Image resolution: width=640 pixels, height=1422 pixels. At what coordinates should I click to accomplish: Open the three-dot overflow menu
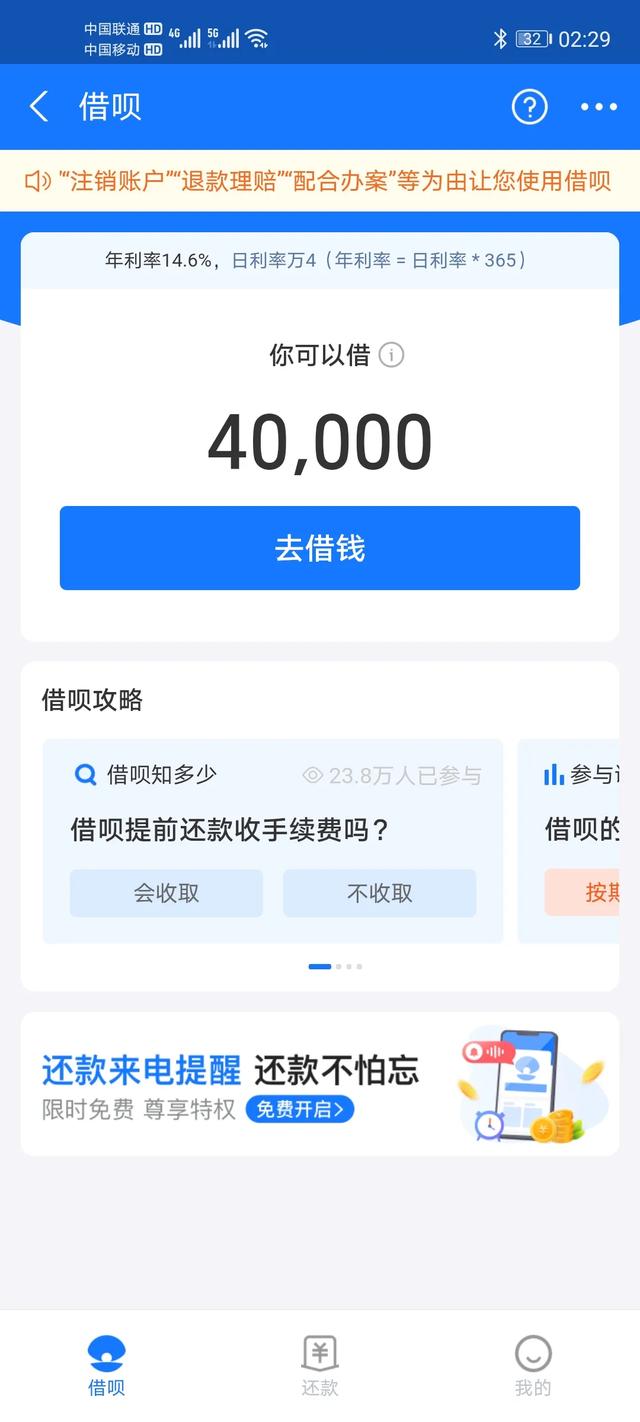tap(599, 107)
